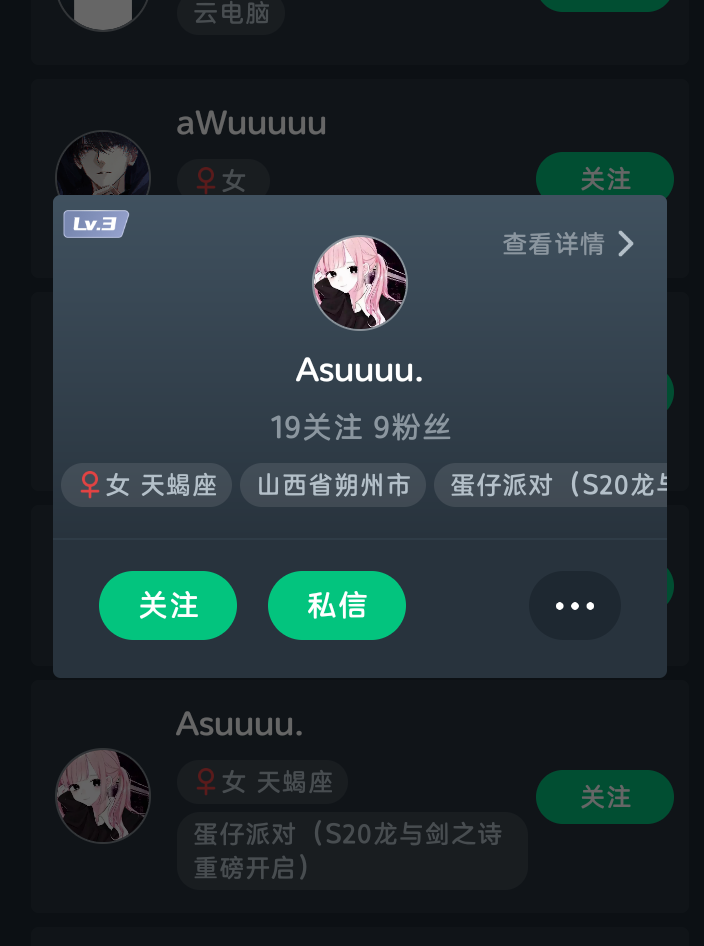Viewport: 704px width, 946px height.
Task: Tap 关注 button in the profile popup
Action: click(168, 605)
